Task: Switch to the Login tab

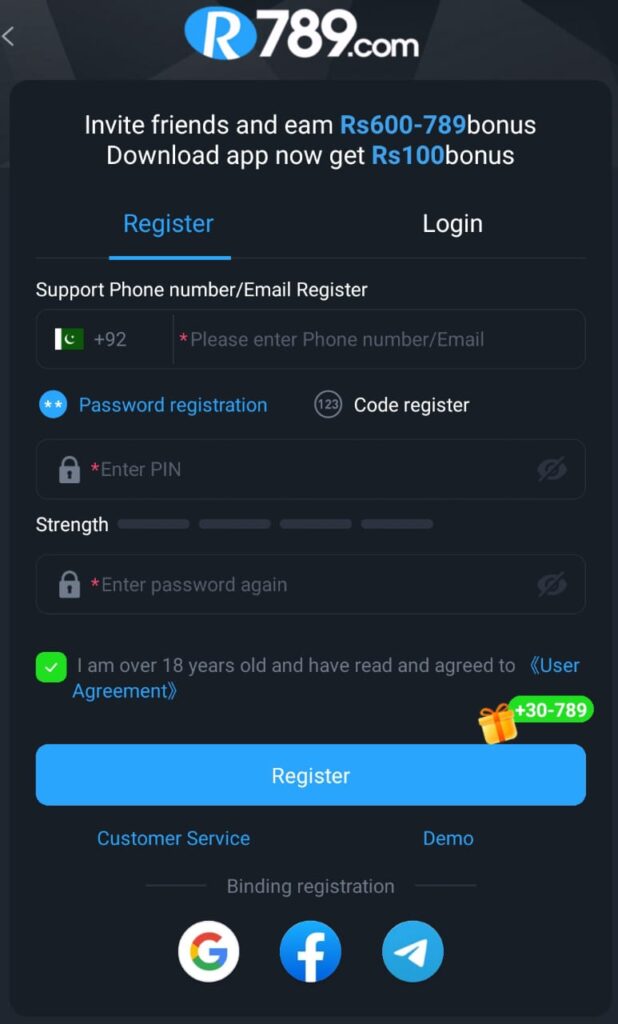Action: click(452, 224)
